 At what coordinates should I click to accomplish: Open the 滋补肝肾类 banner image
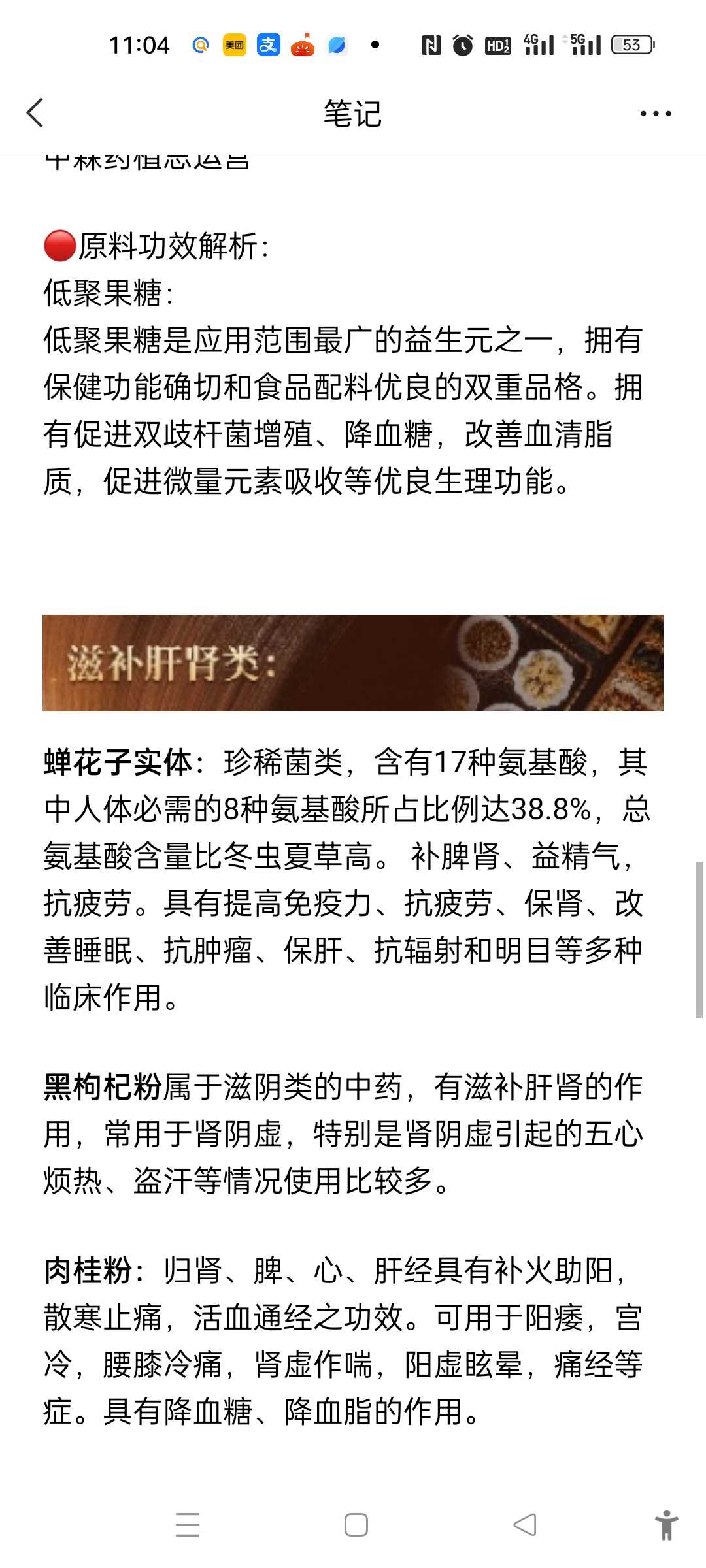[353, 662]
